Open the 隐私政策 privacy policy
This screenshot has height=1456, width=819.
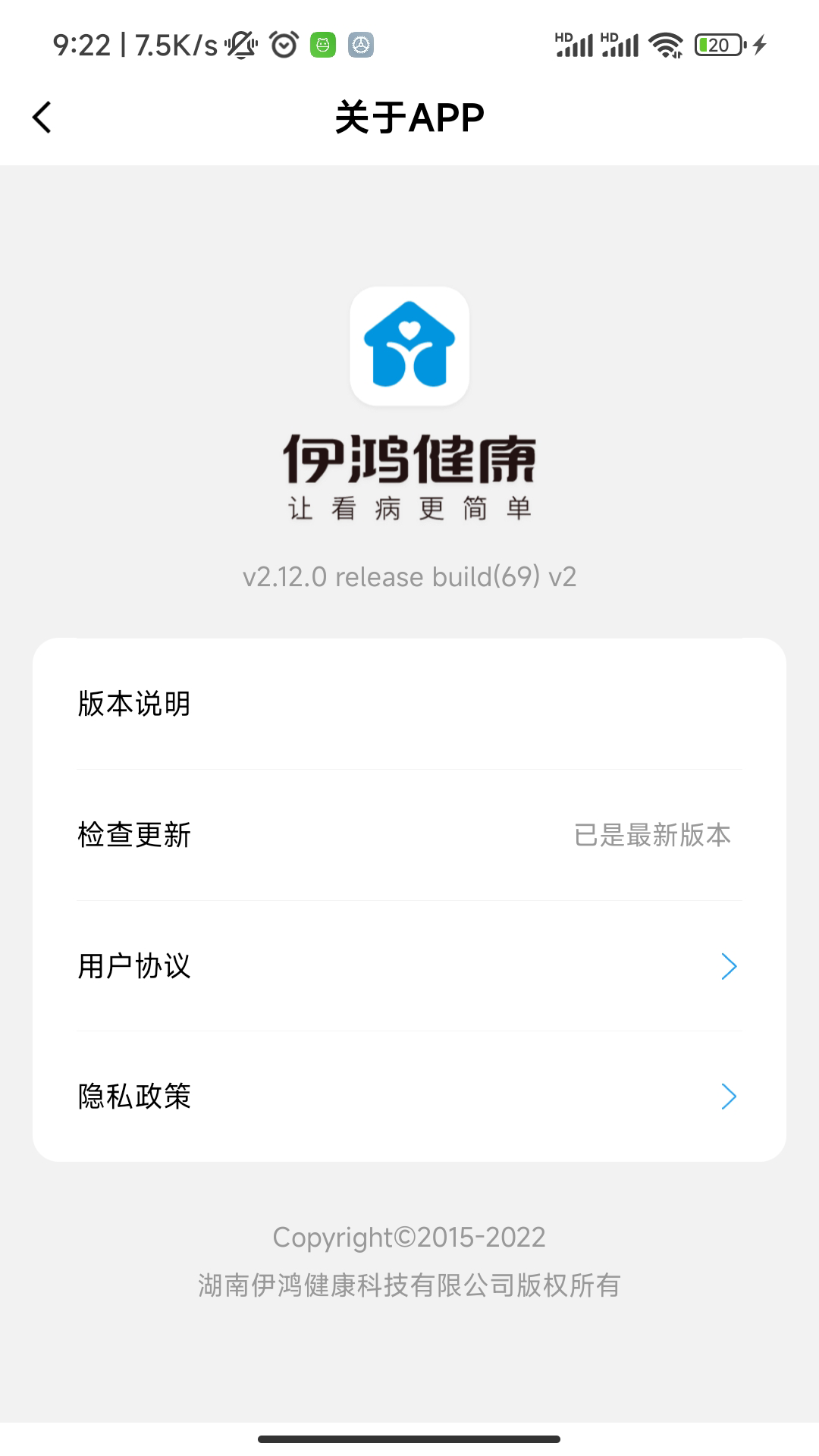133,1097
